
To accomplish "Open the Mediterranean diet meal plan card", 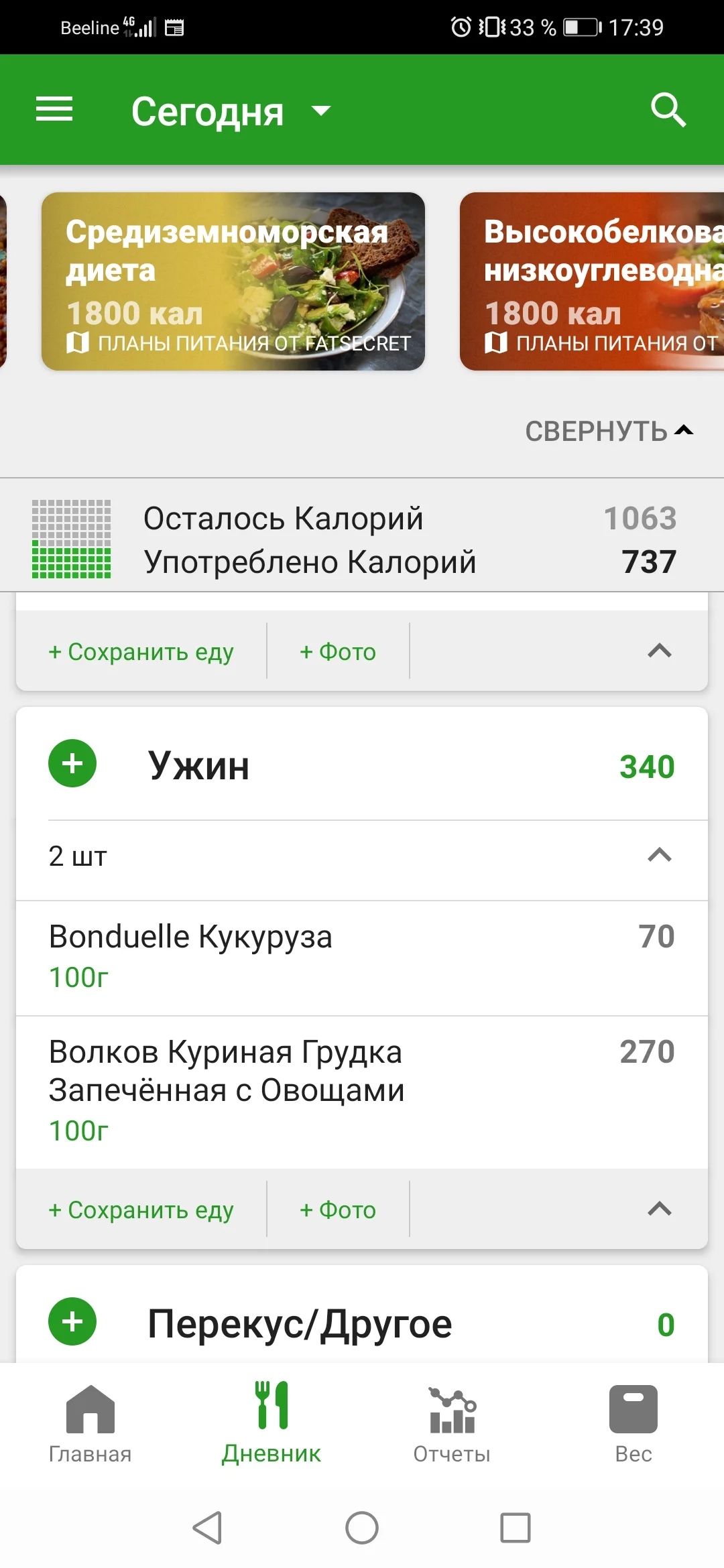I will coord(233,280).
